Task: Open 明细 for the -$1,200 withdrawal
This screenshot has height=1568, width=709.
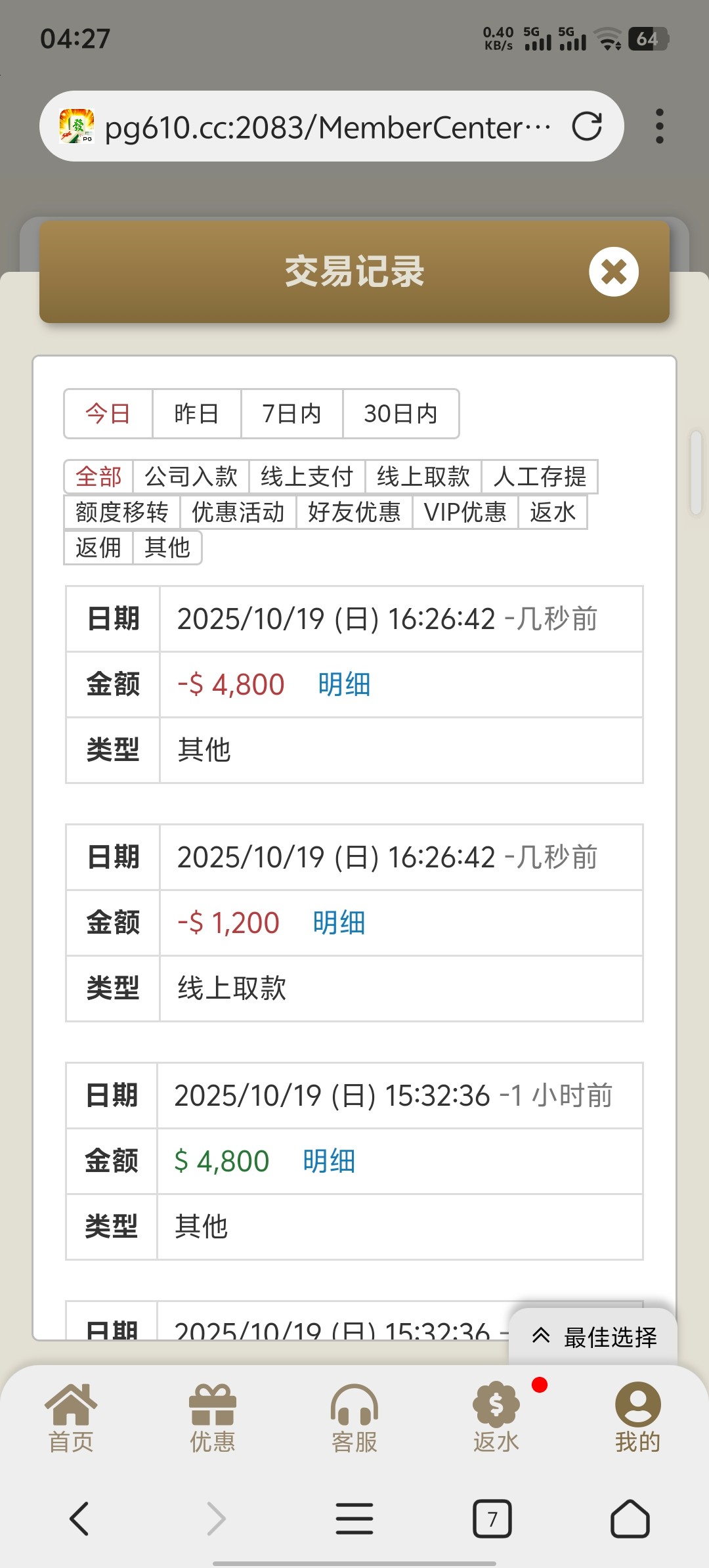Action: [339, 923]
